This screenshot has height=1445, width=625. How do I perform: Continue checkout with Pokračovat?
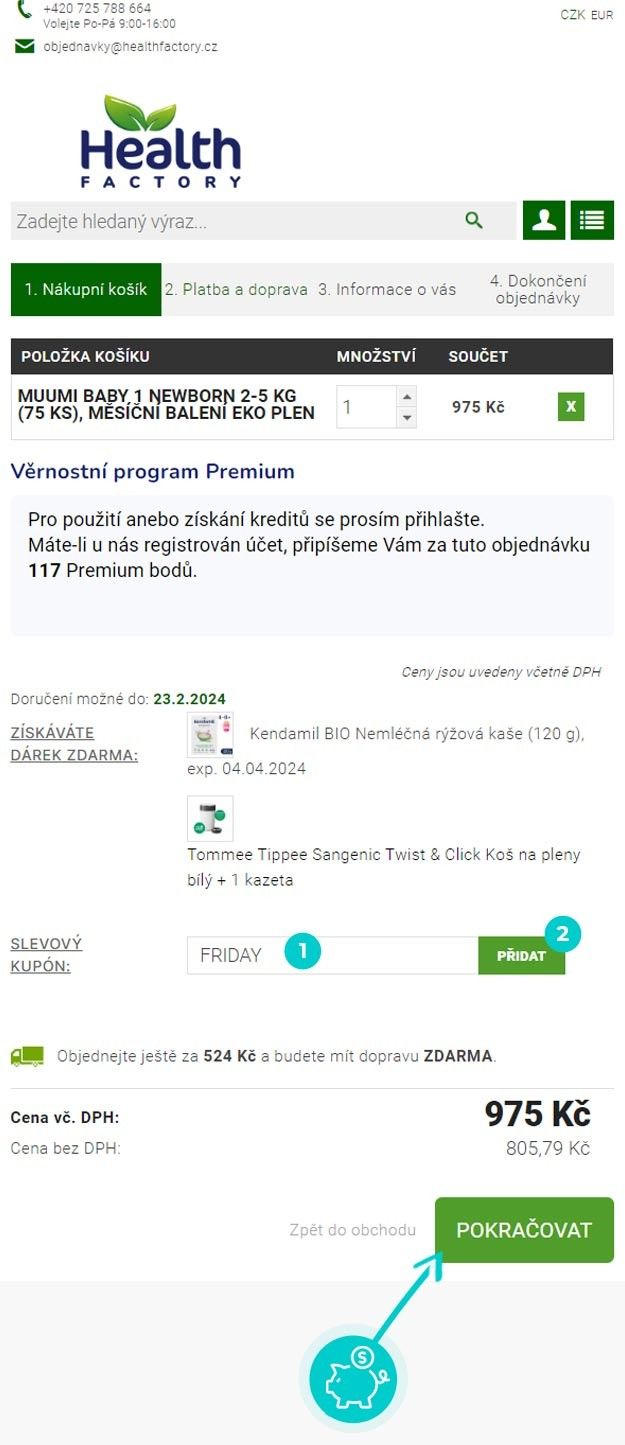[524, 1230]
